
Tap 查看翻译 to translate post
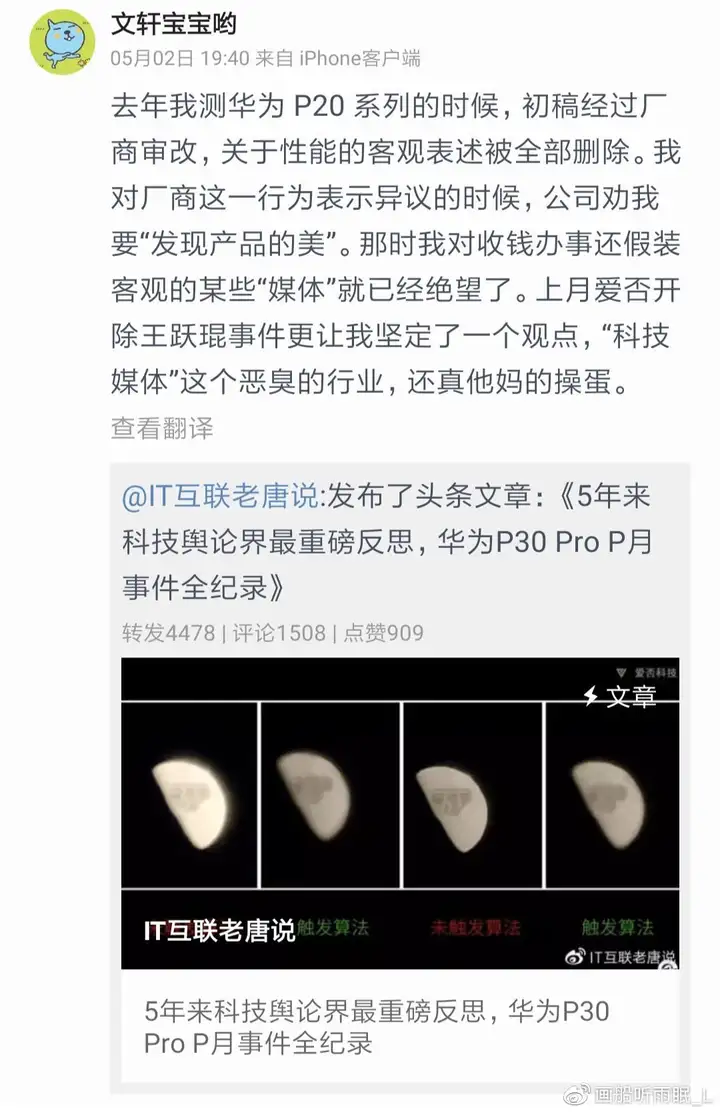click(162, 429)
